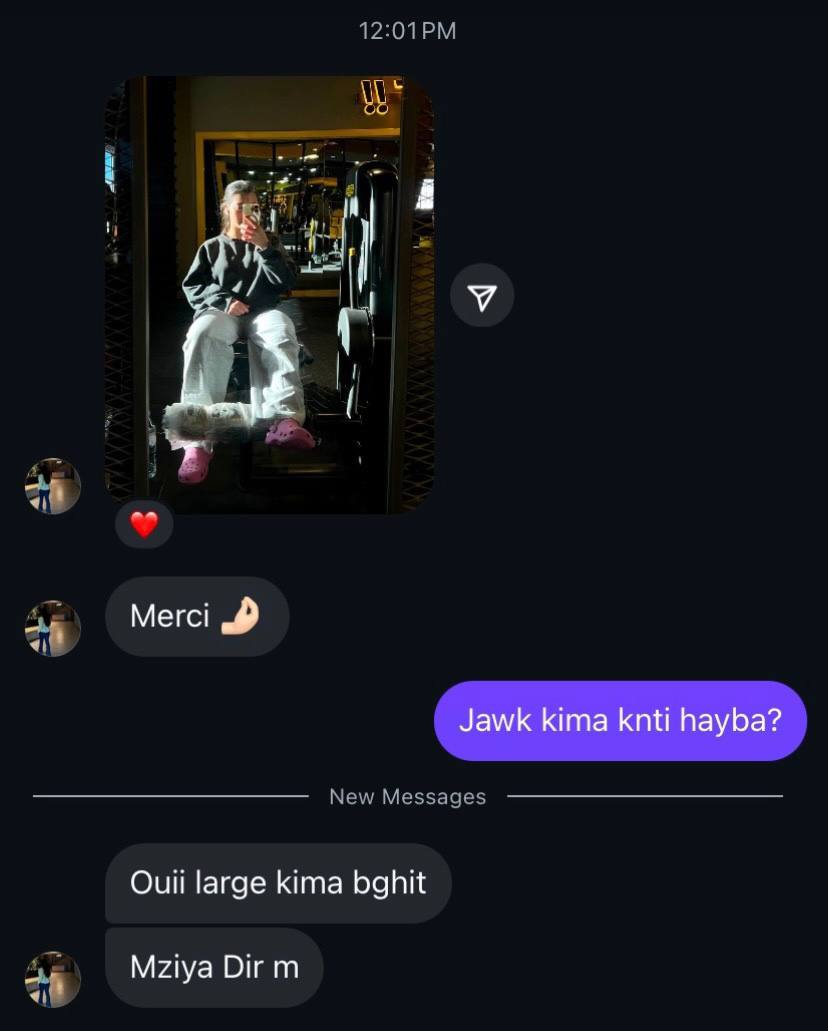This screenshot has width=828, height=1031.
Task: Open the shared gym photo in the chat
Action: (x=269, y=294)
